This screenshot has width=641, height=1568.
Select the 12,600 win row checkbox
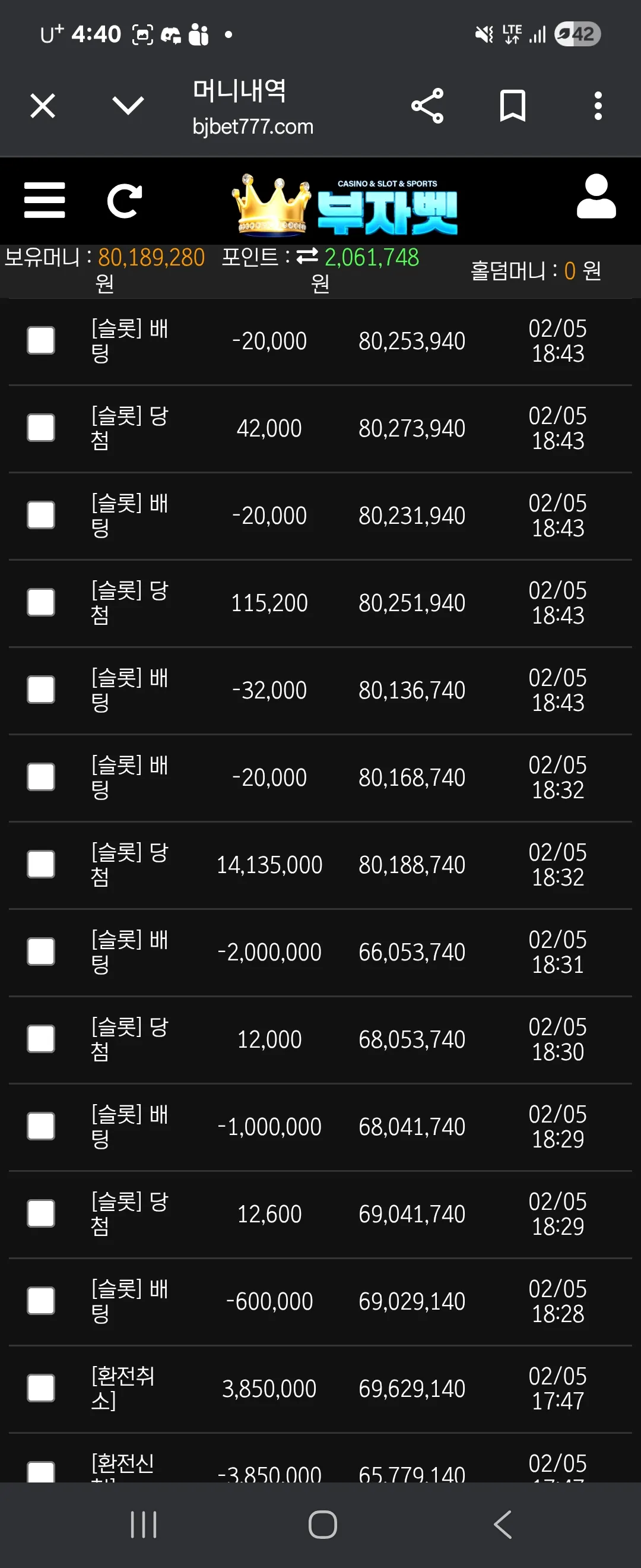click(42, 1213)
